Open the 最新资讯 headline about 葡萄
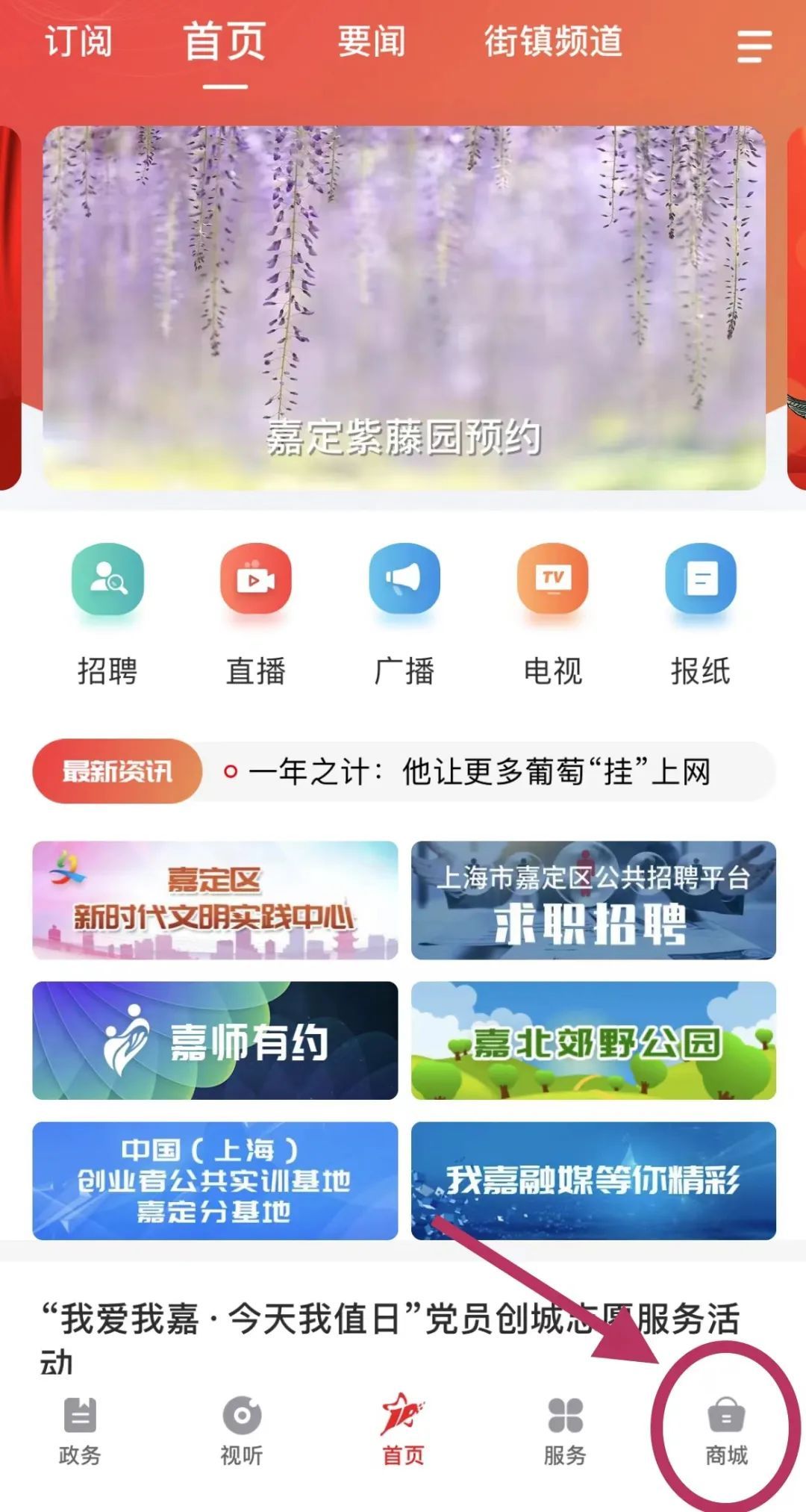Viewport: 806px width, 1512px height. click(478, 772)
